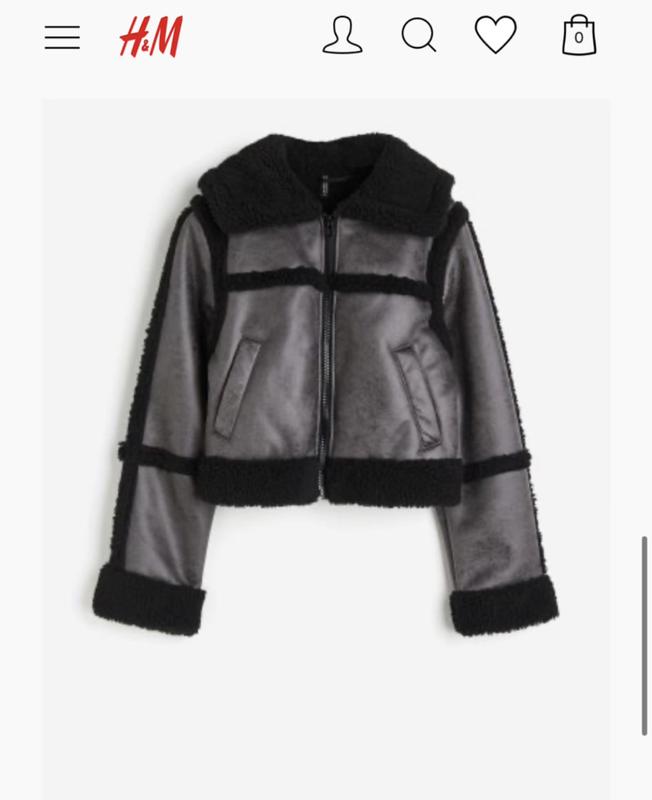Open the hamburger navigation menu

pyautogui.click(x=62, y=37)
